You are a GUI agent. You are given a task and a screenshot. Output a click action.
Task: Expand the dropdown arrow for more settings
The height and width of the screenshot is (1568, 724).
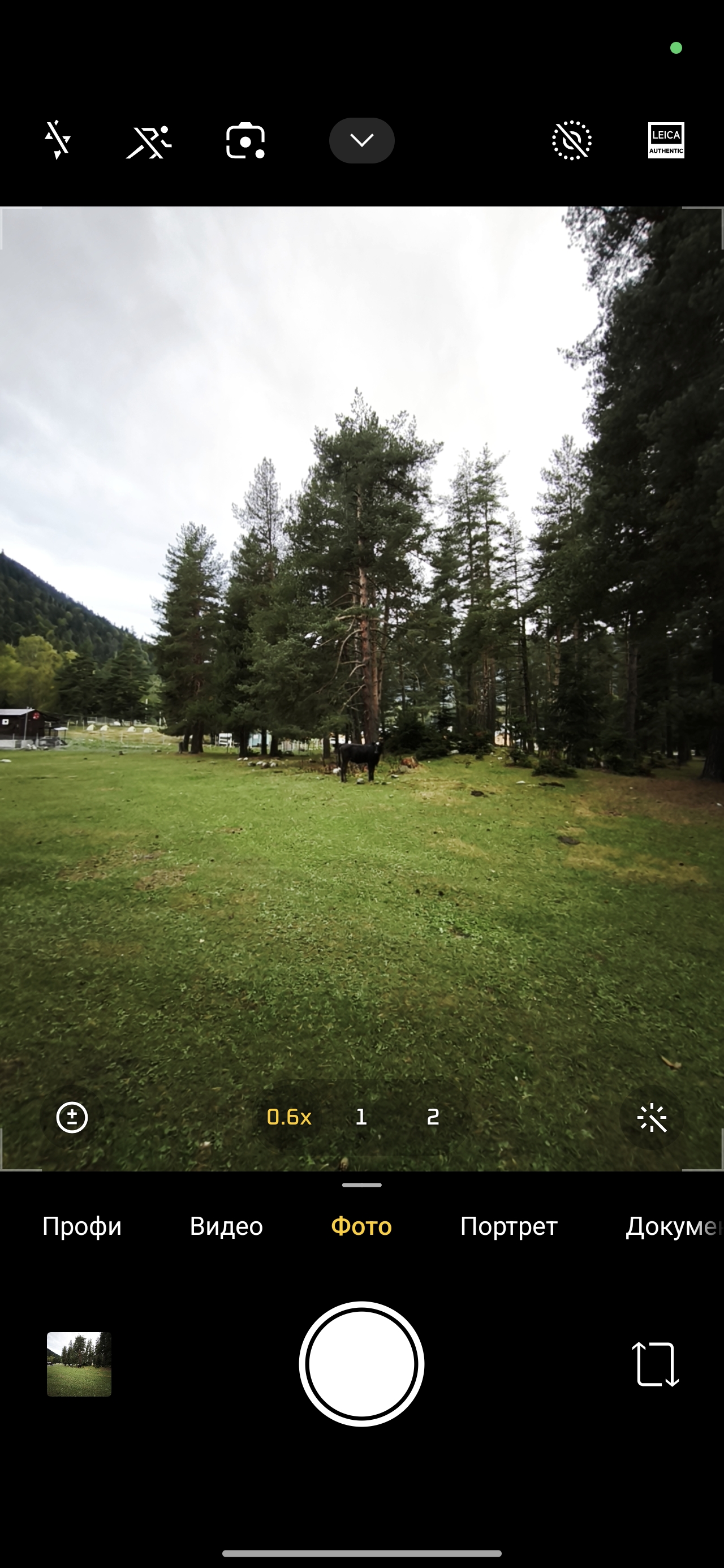click(361, 141)
